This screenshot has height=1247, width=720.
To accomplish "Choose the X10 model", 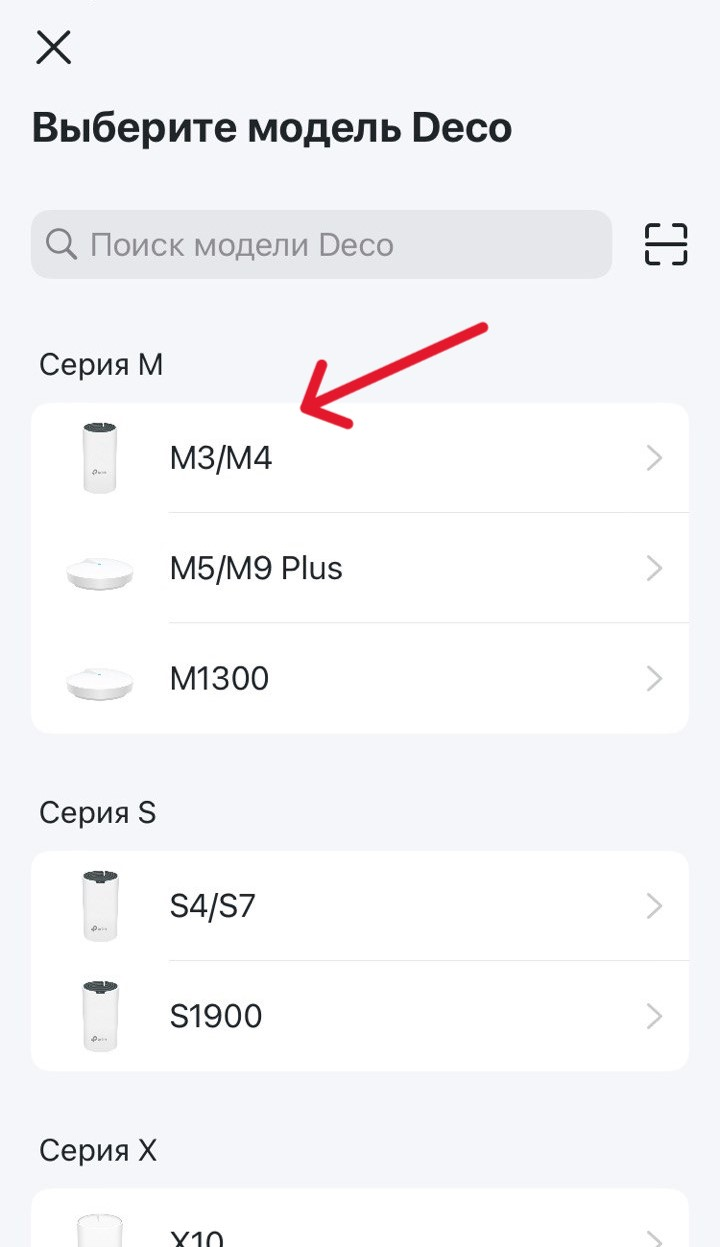I will coord(360,1232).
